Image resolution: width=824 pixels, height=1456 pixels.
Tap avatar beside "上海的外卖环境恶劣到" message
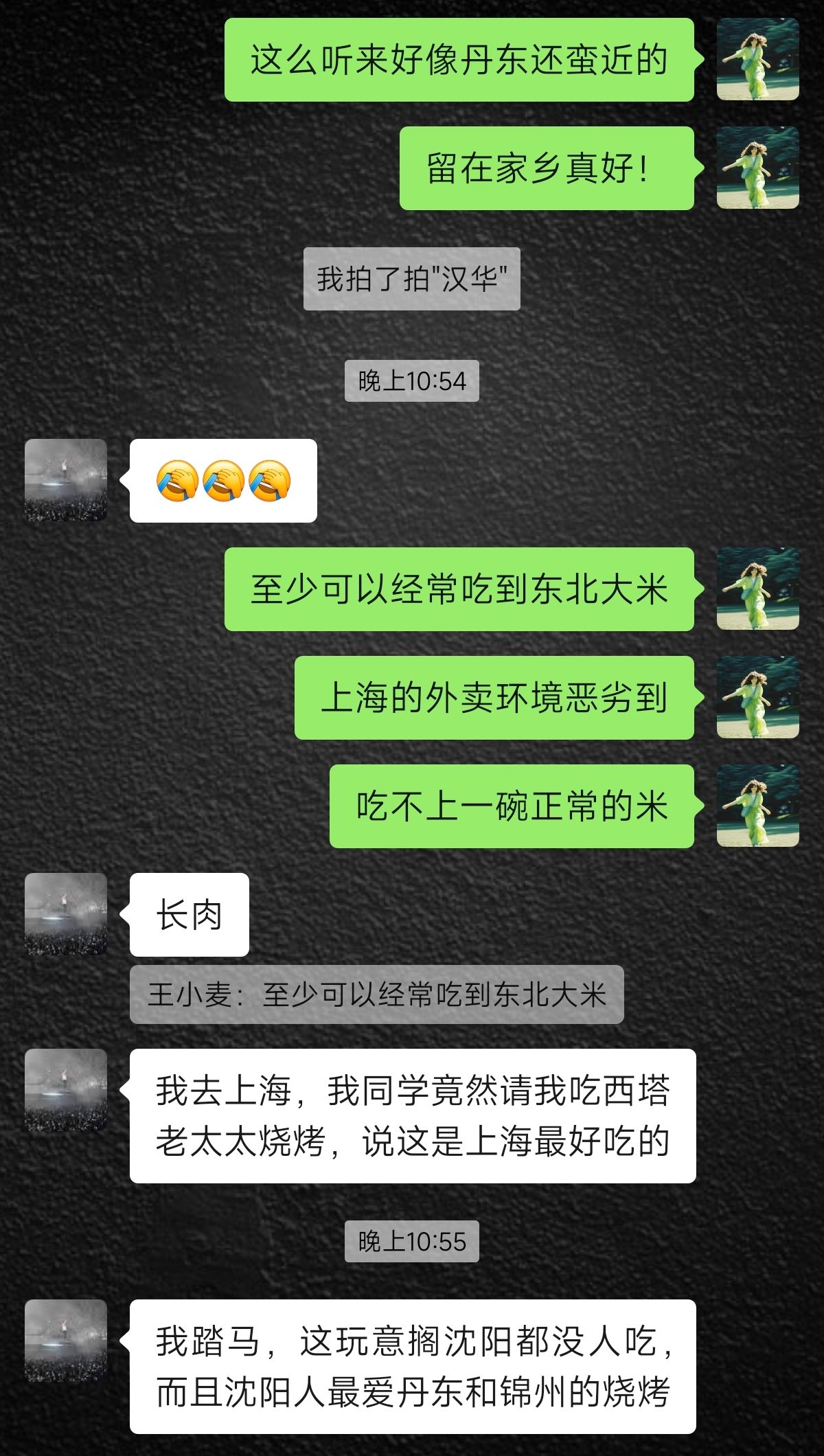click(757, 697)
